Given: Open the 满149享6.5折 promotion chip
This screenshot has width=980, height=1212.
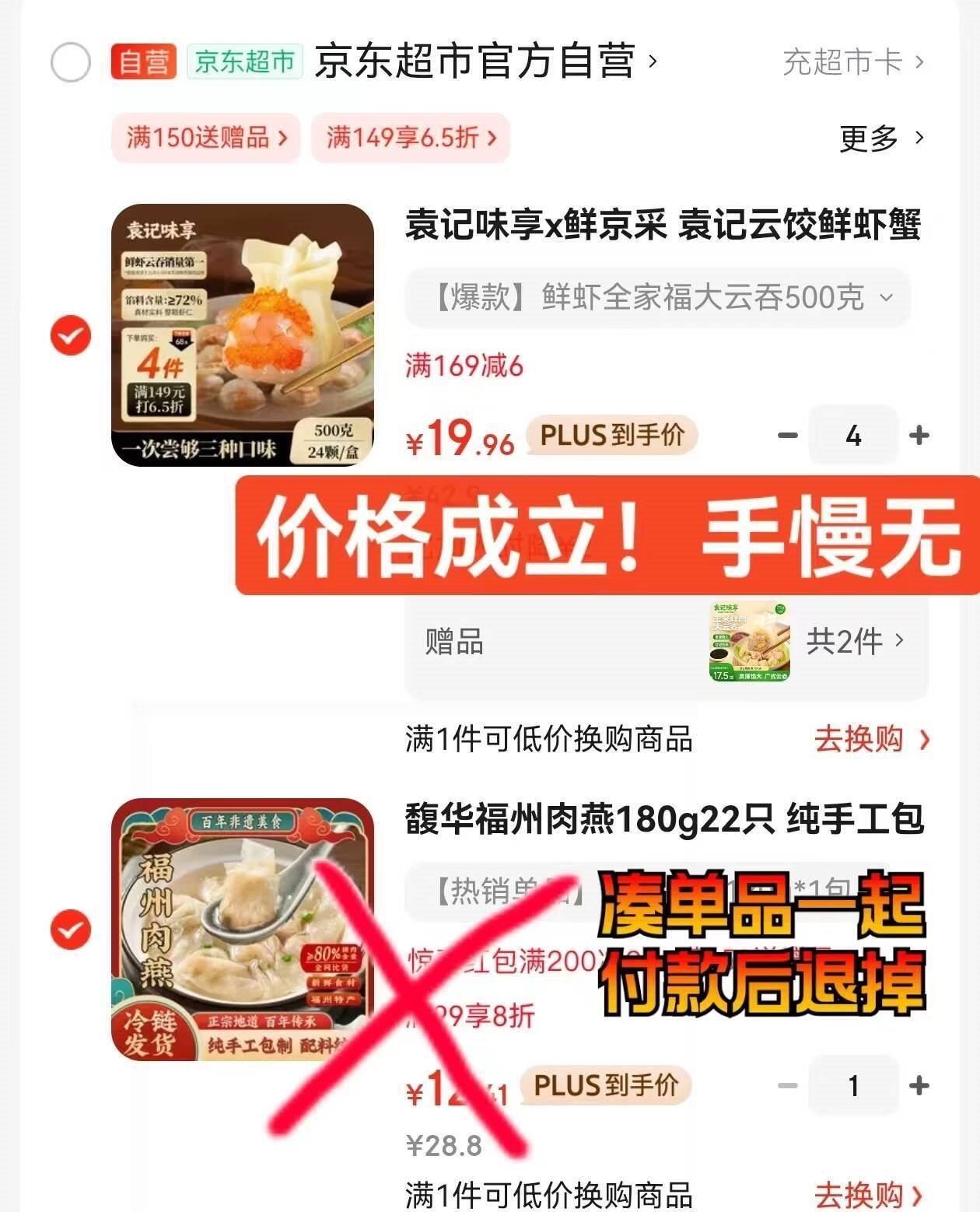Looking at the screenshot, I should click(411, 138).
